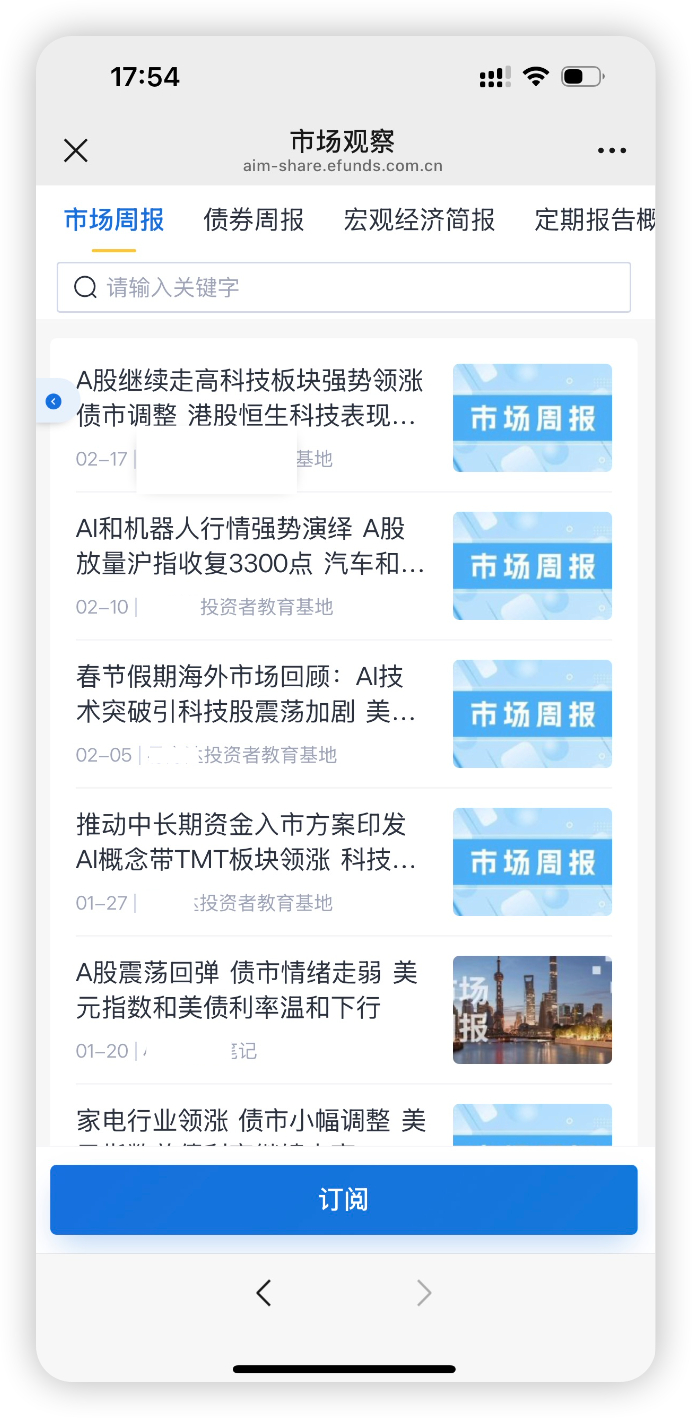Close the 市场观察 web page
The width and height of the screenshot is (692, 1418).
tap(76, 151)
